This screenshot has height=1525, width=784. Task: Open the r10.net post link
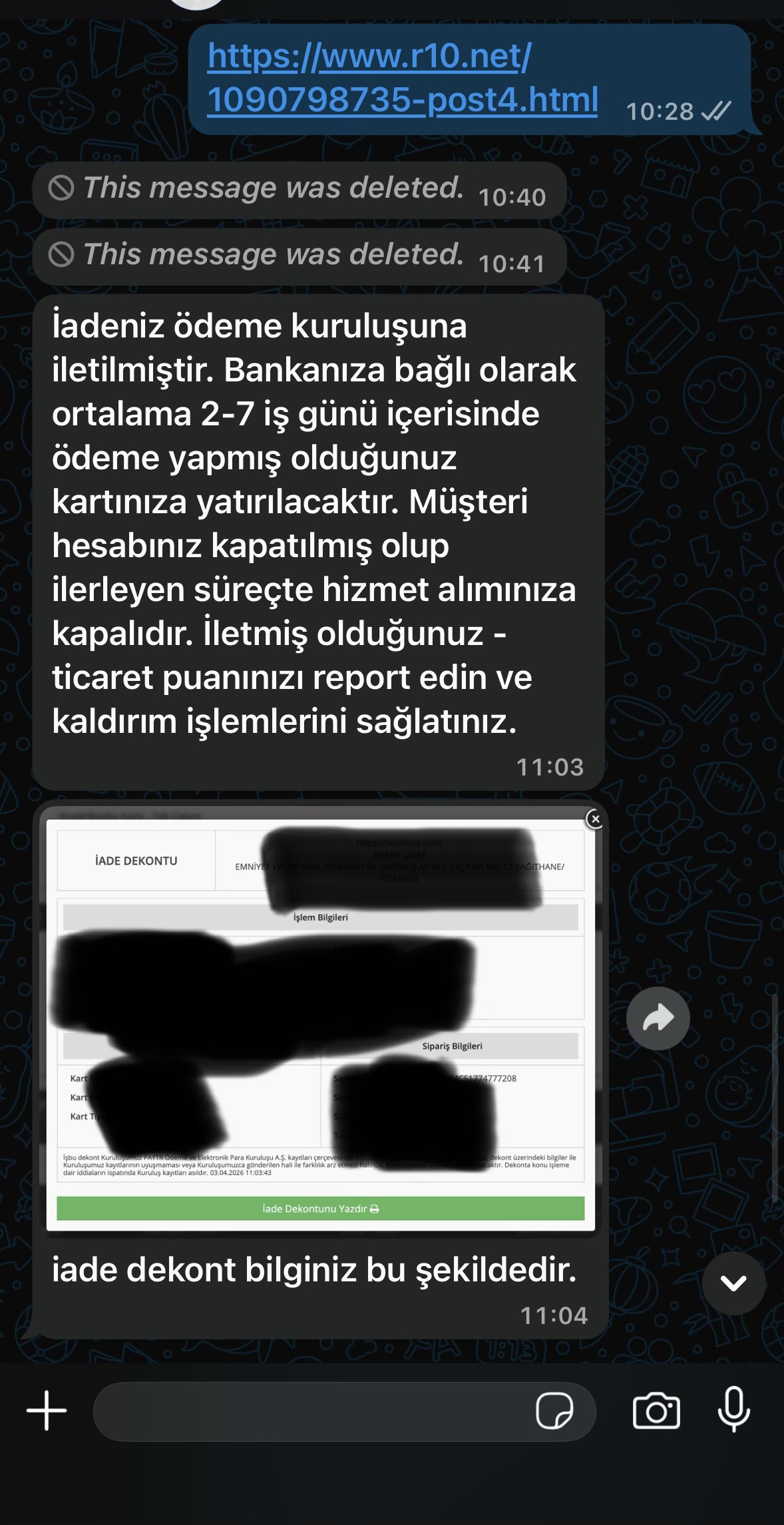pos(403,78)
